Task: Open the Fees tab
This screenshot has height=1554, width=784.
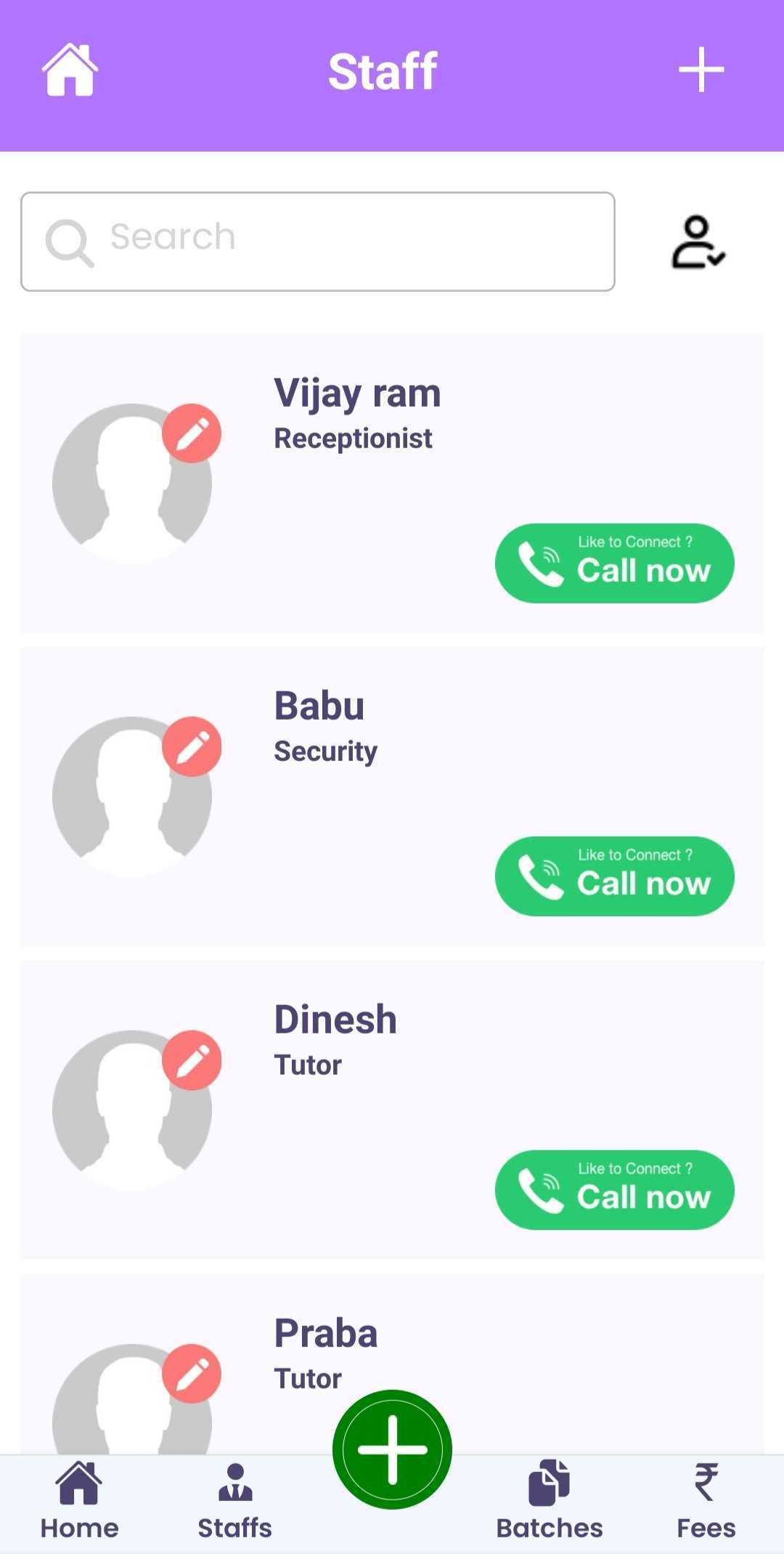Action: pyautogui.click(x=706, y=1502)
